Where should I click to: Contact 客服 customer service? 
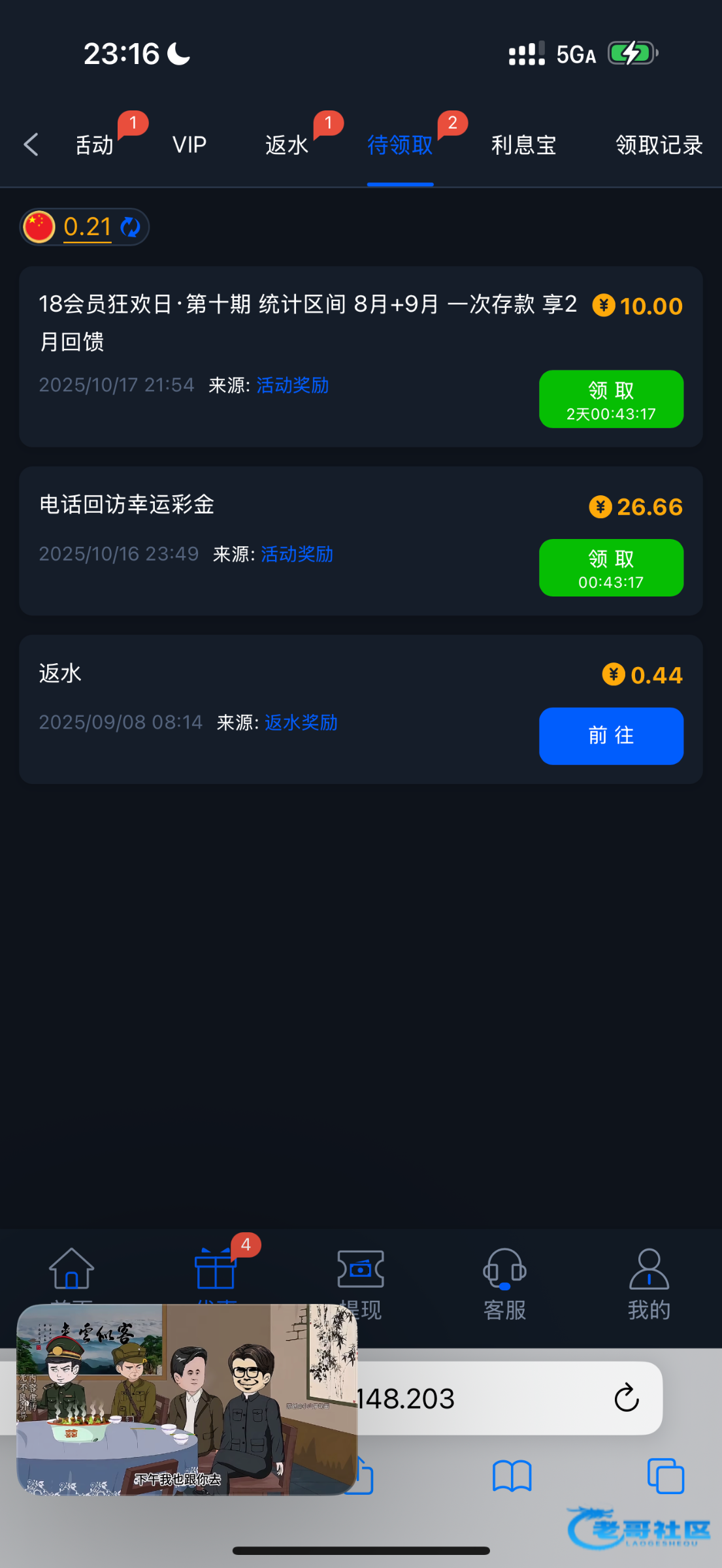(504, 1281)
